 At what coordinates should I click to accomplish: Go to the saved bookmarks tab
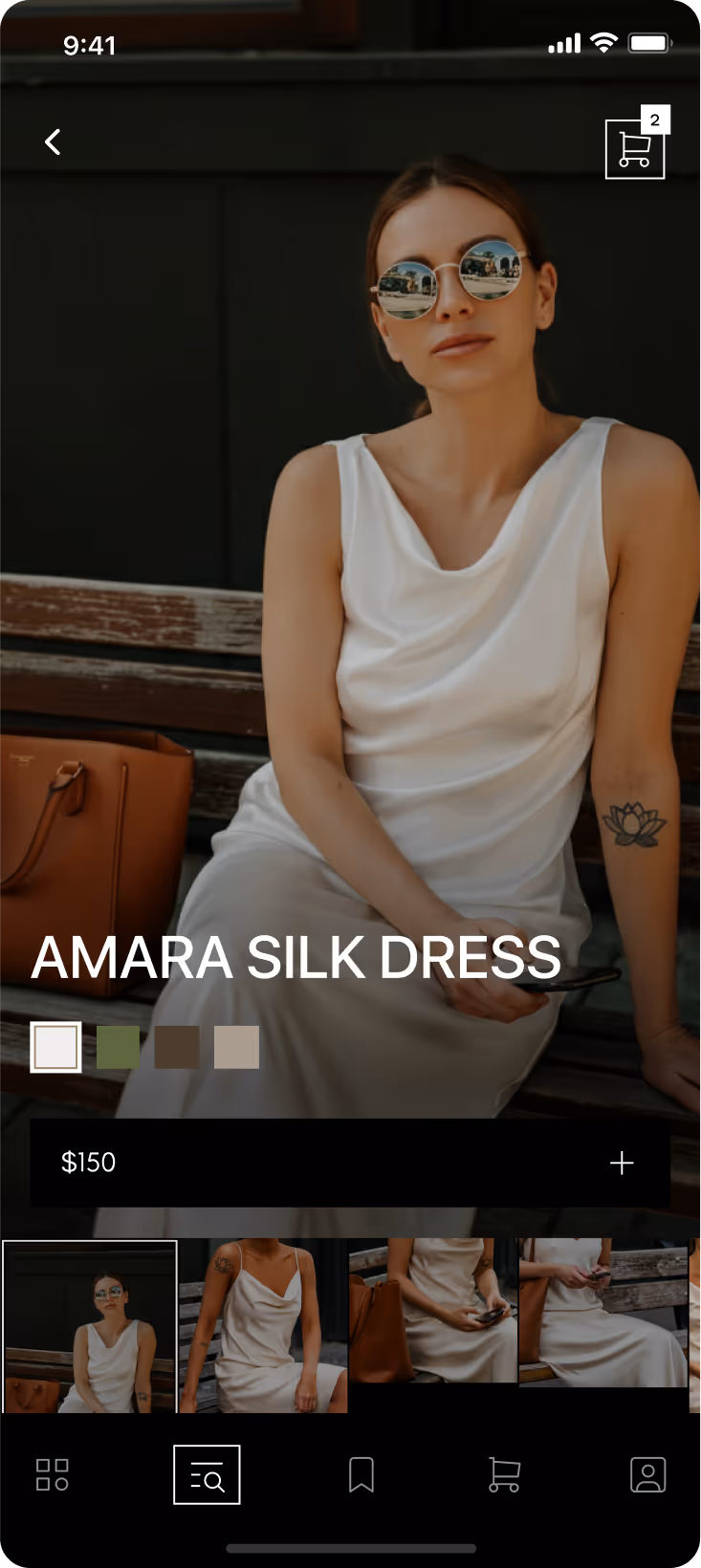[x=361, y=1474]
